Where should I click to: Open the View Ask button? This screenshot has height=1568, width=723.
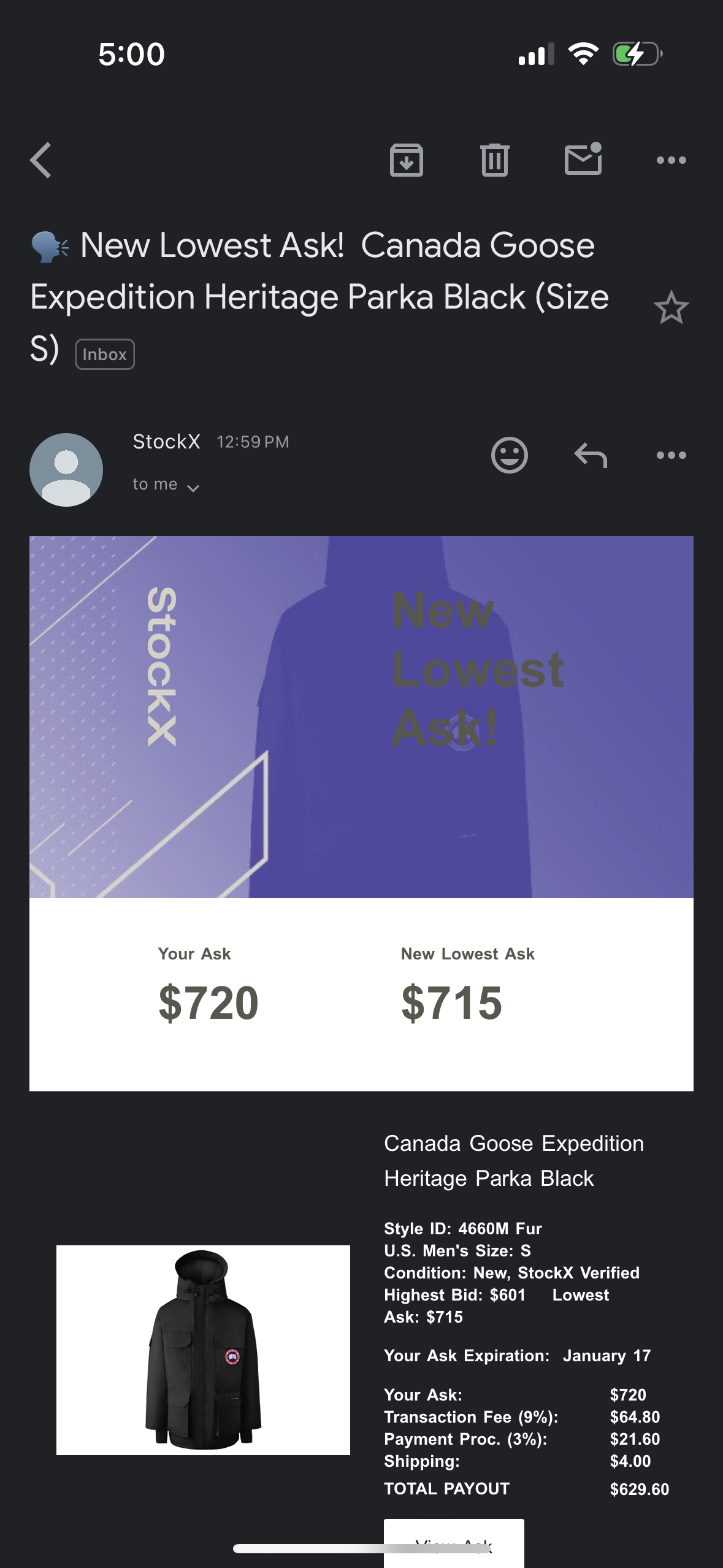pyautogui.click(x=454, y=1542)
